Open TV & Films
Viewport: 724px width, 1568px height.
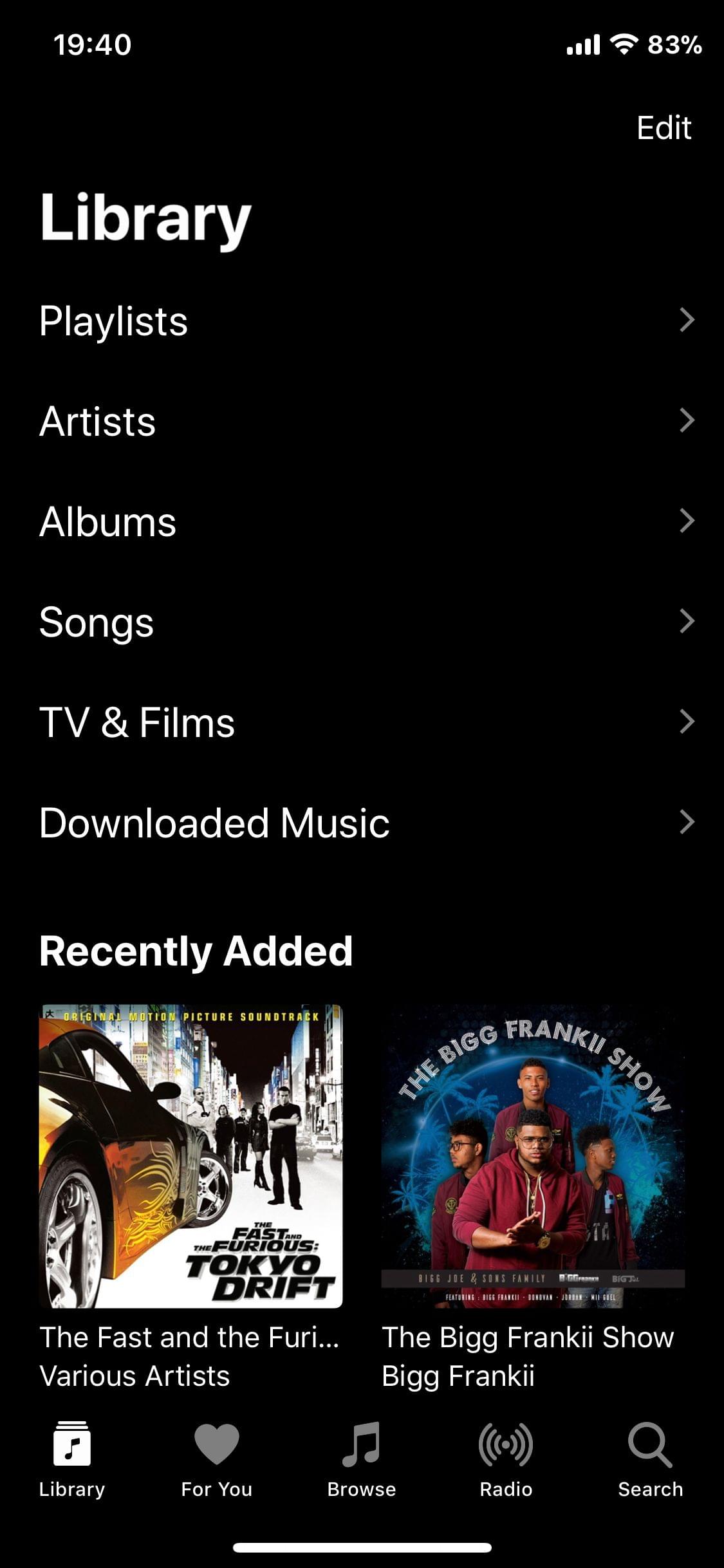[x=362, y=722]
